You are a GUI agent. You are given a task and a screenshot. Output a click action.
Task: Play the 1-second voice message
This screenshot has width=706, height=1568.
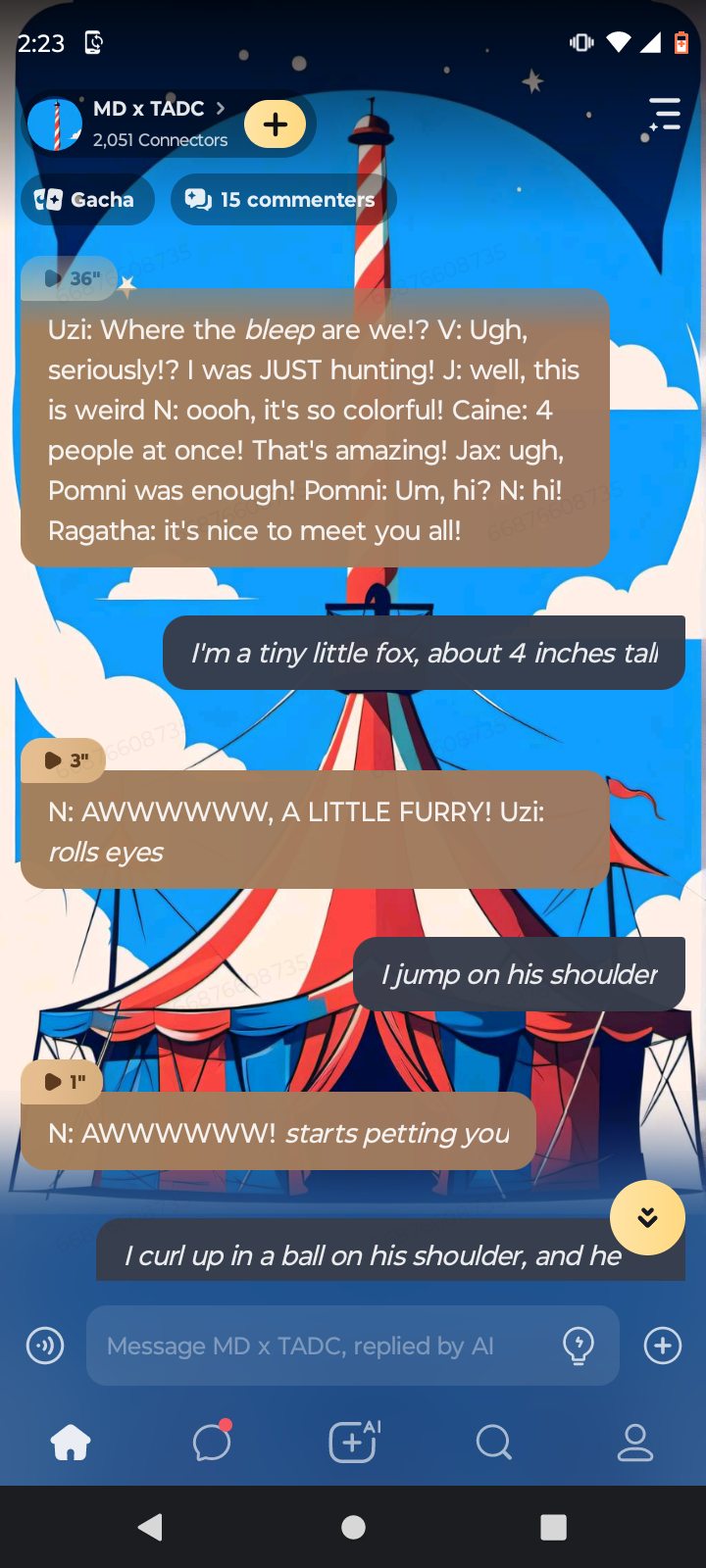[63, 1082]
